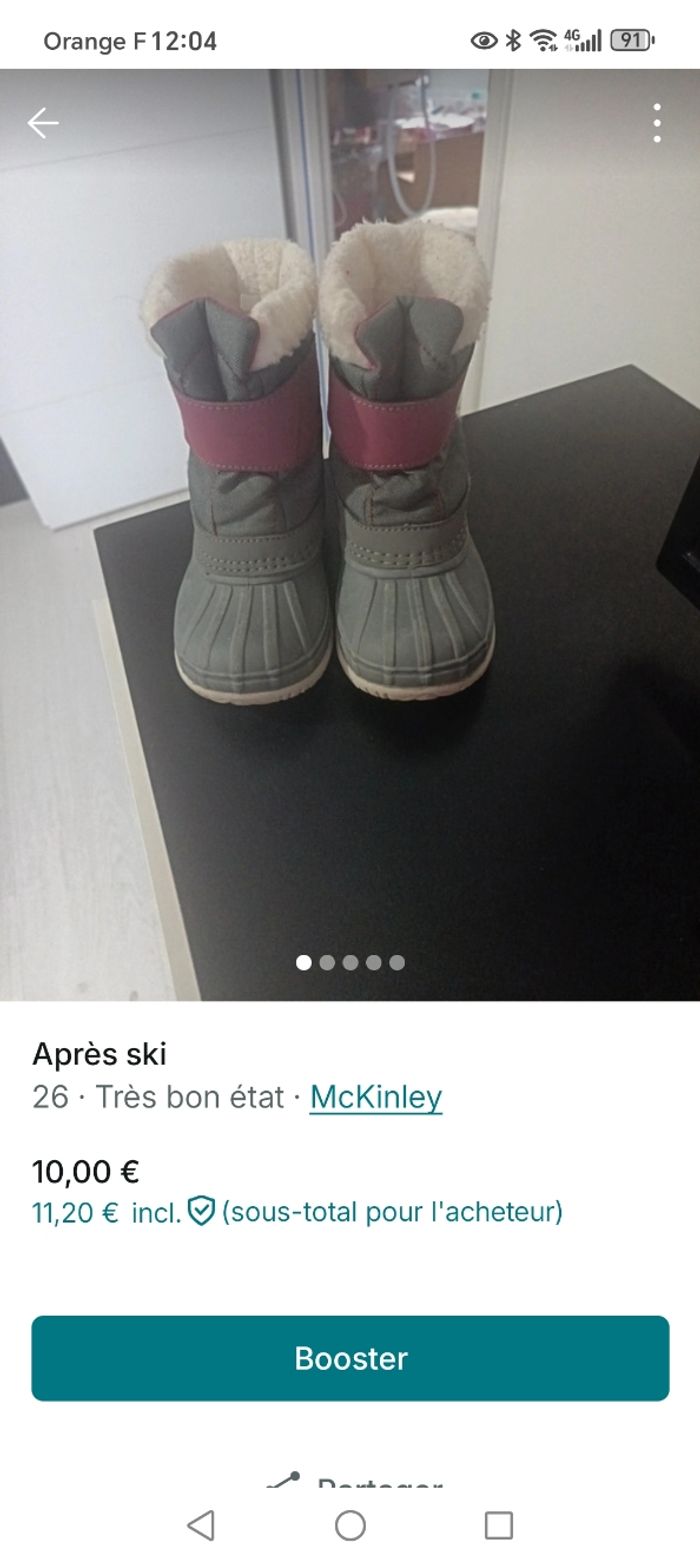Tap the Booster button
Viewport: 700px width, 1563px height.
tap(350, 1358)
